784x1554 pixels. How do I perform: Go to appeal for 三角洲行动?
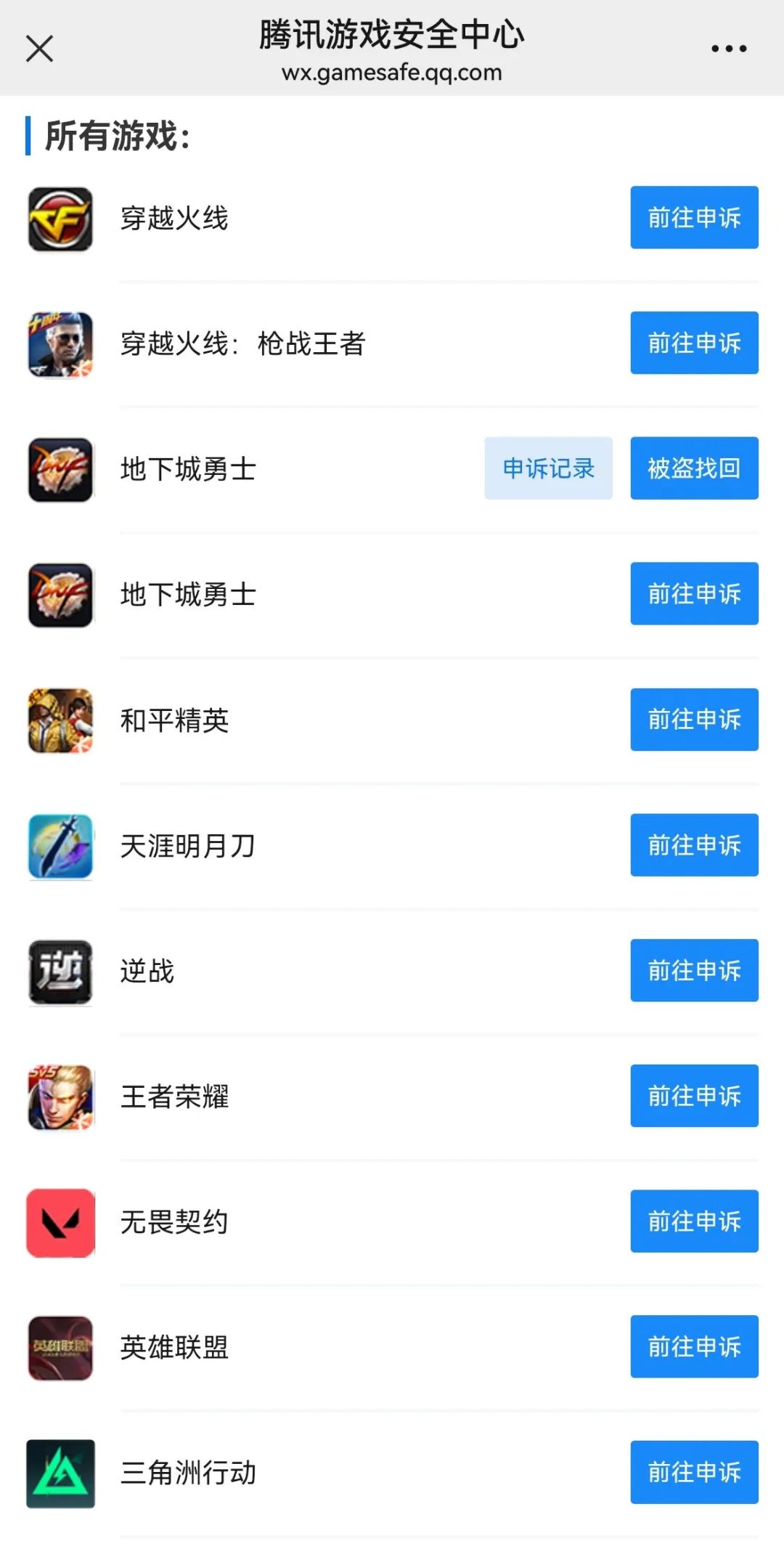pyautogui.click(x=694, y=1473)
